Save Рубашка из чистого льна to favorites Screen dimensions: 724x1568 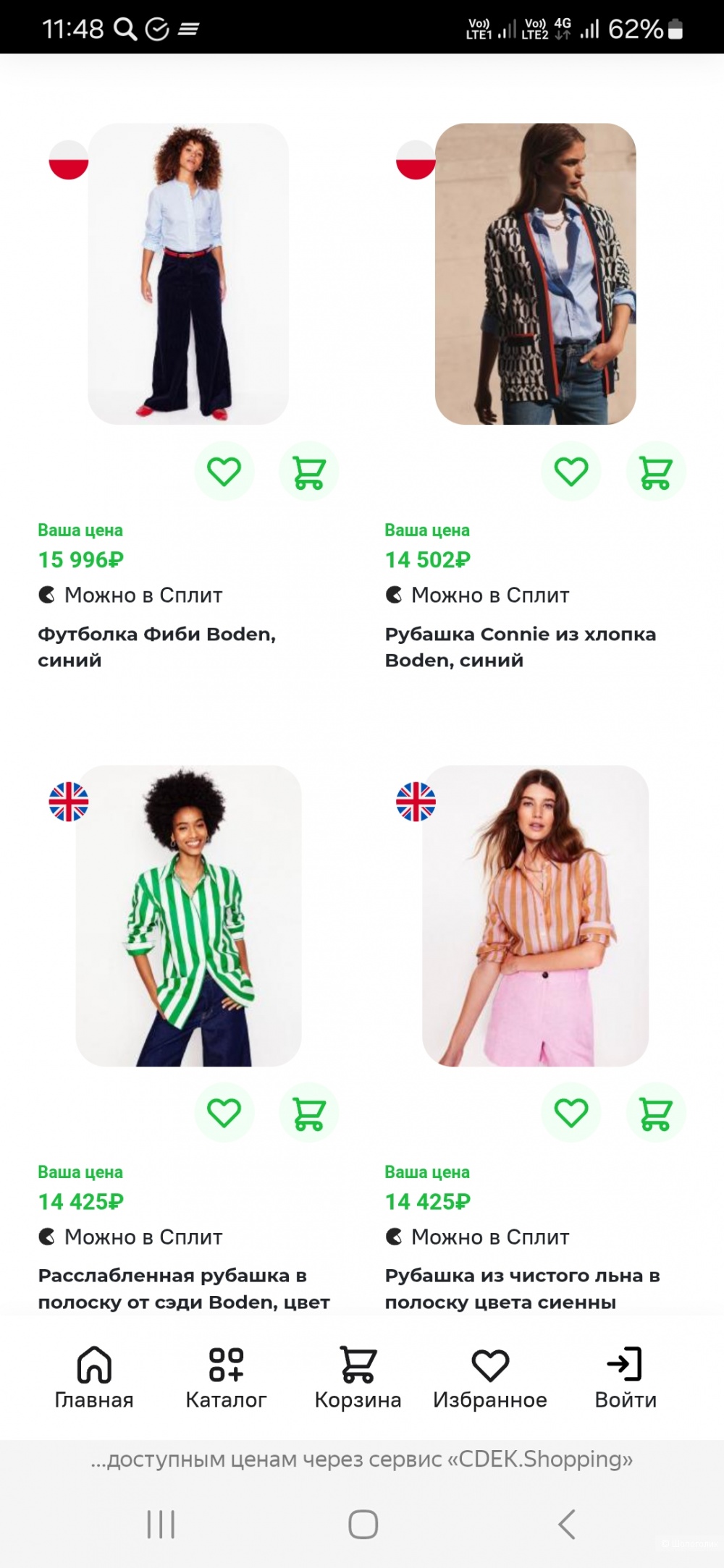pyautogui.click(x=571, y=1112)
